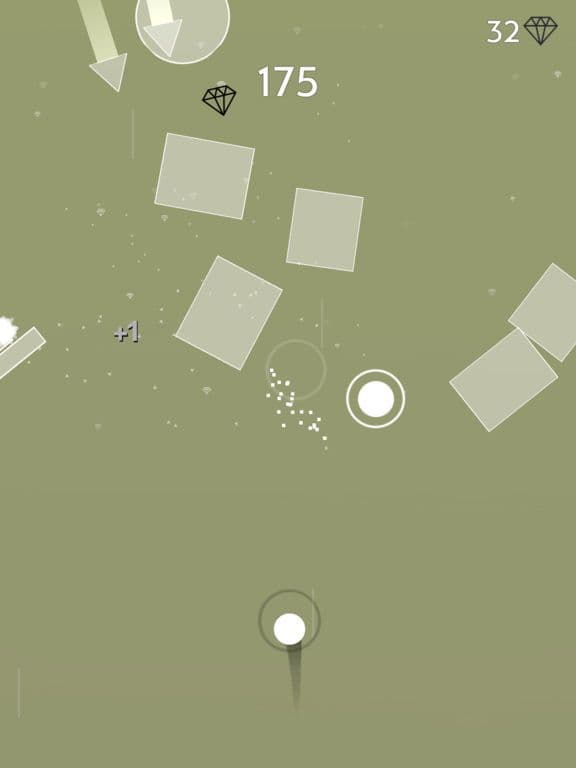Tap the player ball with the trailing shadow
The width and height of the screenshot is (576, 768).
[x=289, y=629]
